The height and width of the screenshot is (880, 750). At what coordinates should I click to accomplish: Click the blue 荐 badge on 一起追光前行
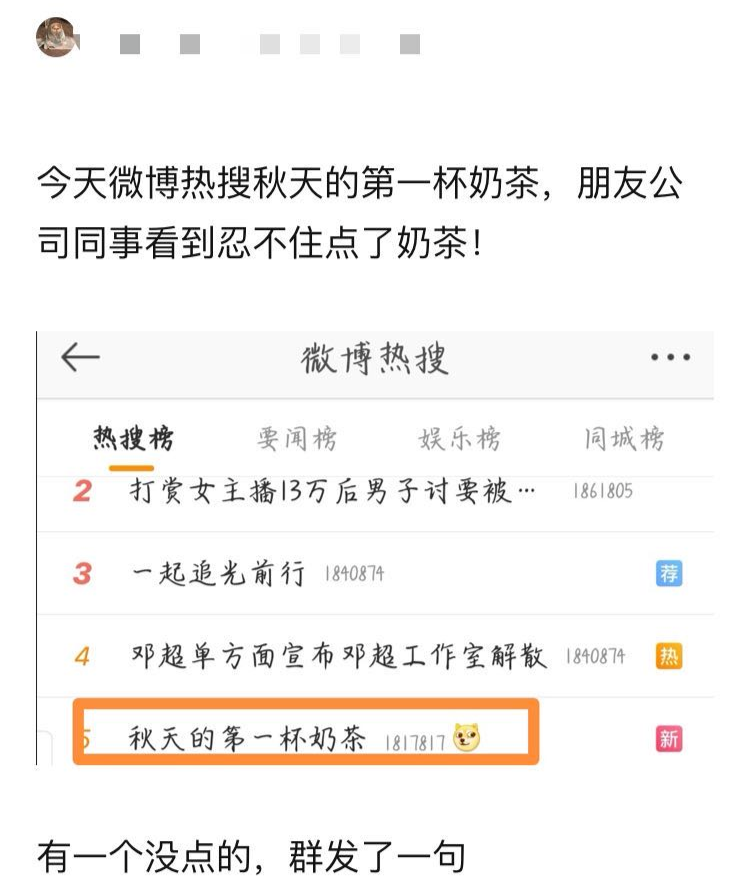(670, 573)
